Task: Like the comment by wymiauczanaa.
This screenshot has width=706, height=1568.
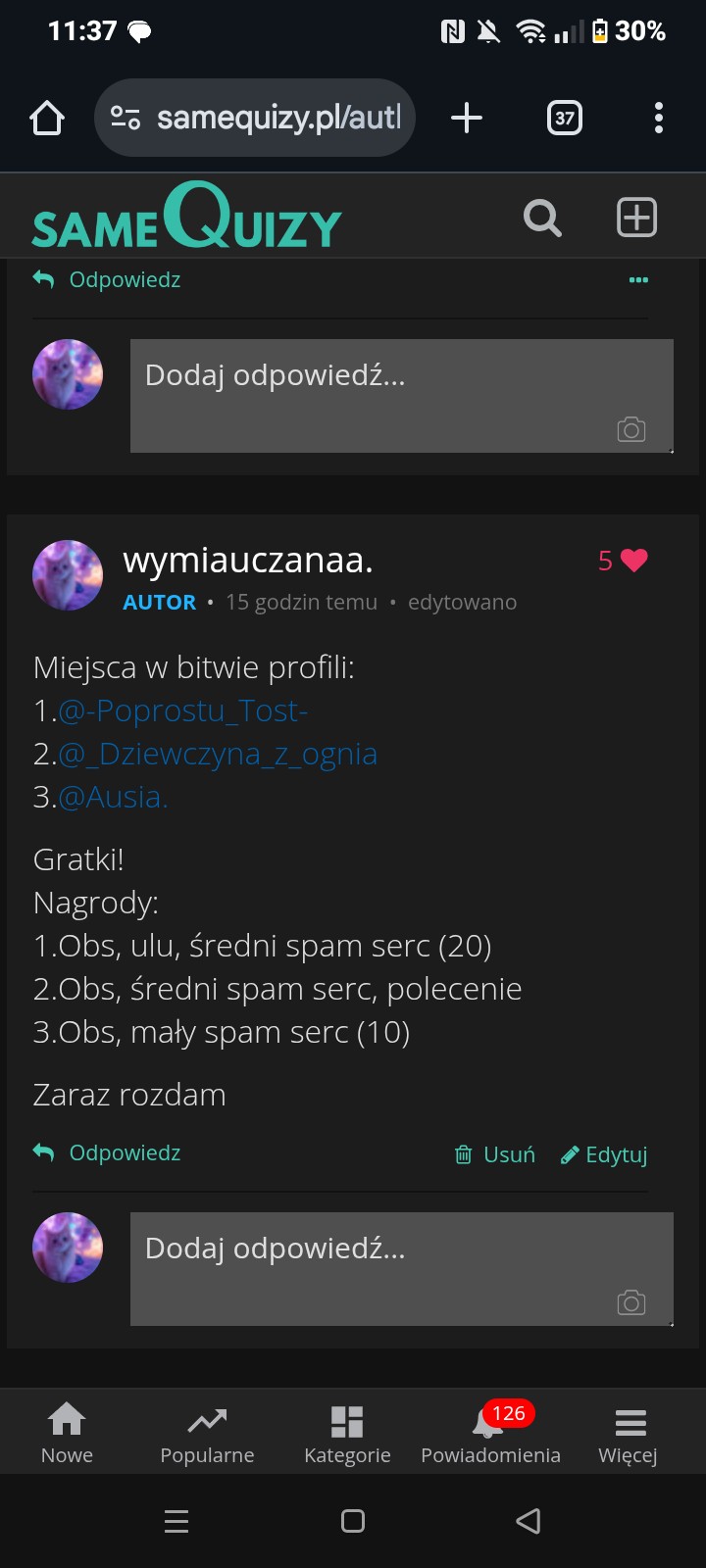Action: point(633,561)
